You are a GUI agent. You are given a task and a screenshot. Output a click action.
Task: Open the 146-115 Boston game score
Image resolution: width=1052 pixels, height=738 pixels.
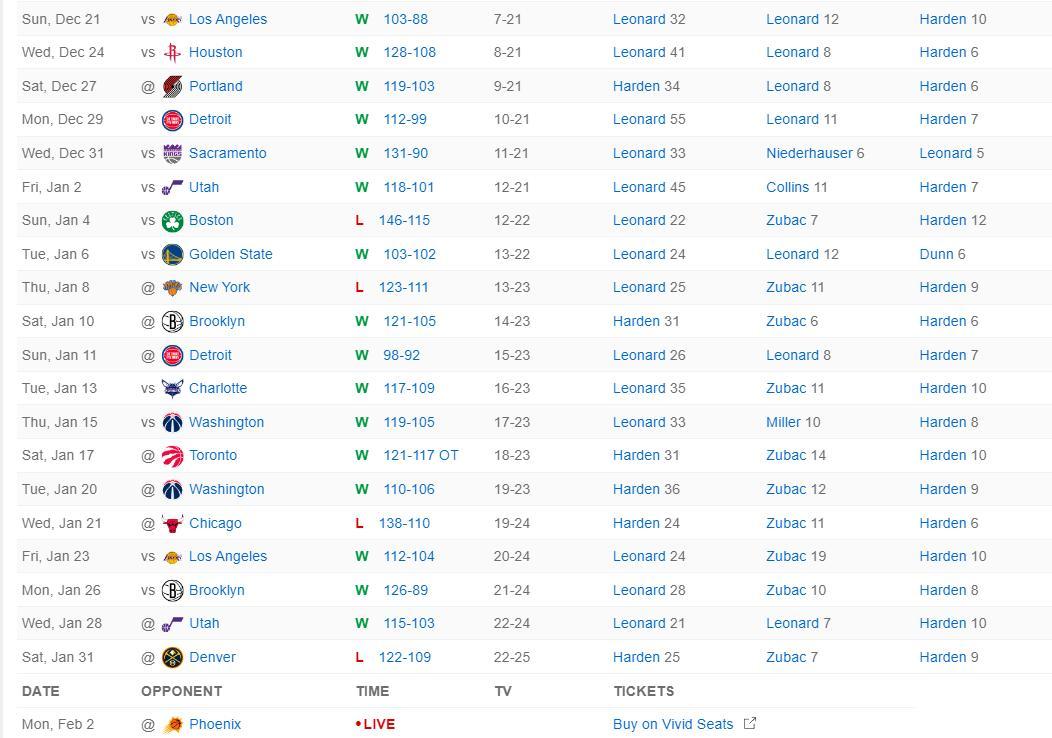(x=404, y=220)
